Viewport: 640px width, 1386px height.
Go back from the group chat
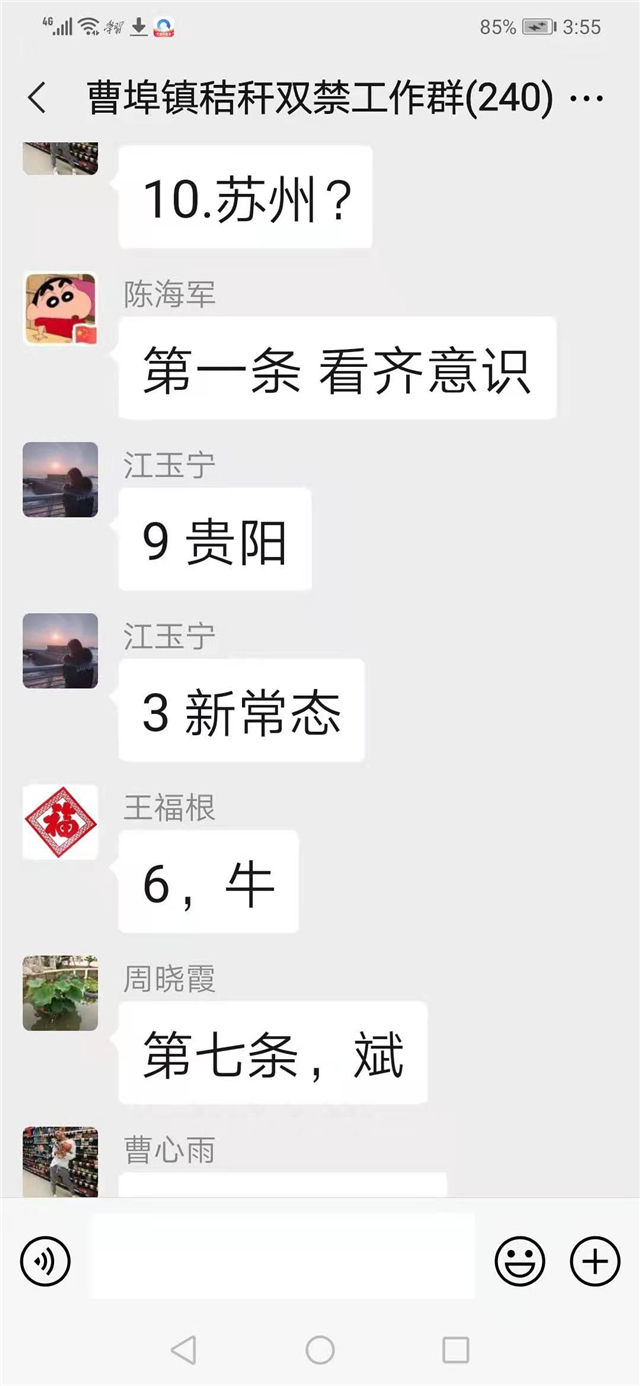[x=37, y=99]
